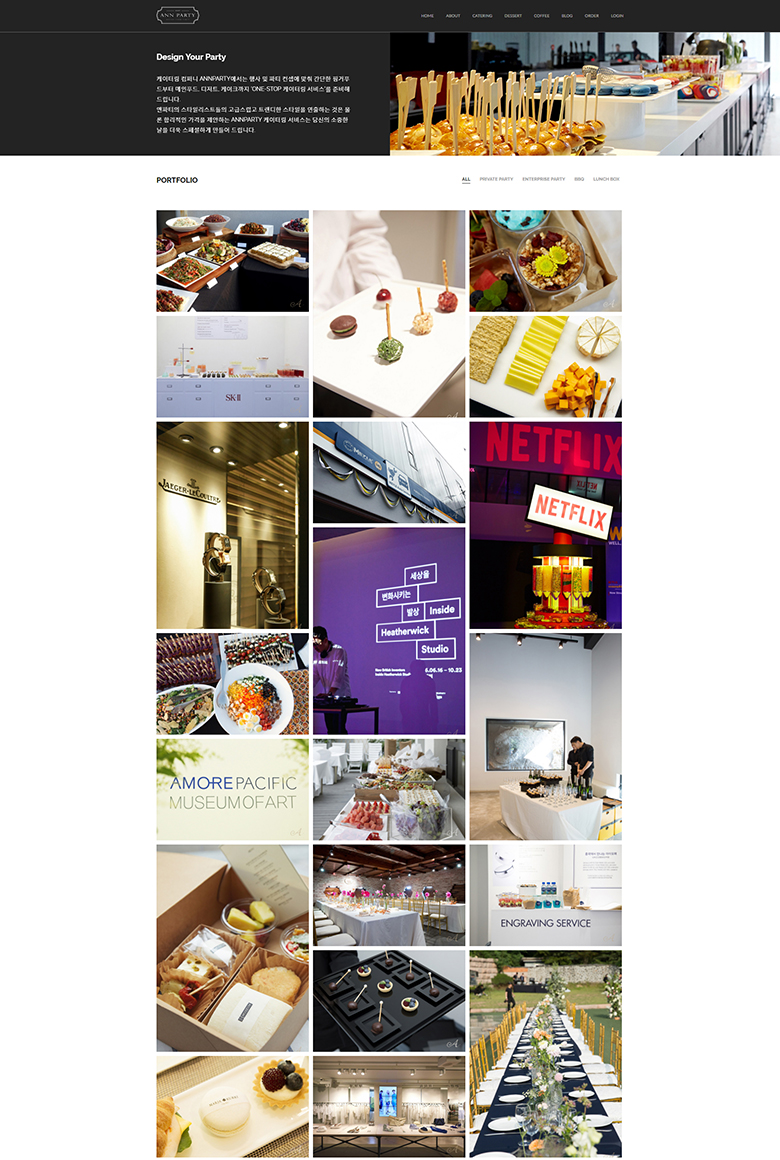Image resolution: width=780 pixels, height=1160 pixels.
Task: Go to the Blog
Action: coord(567,16)
